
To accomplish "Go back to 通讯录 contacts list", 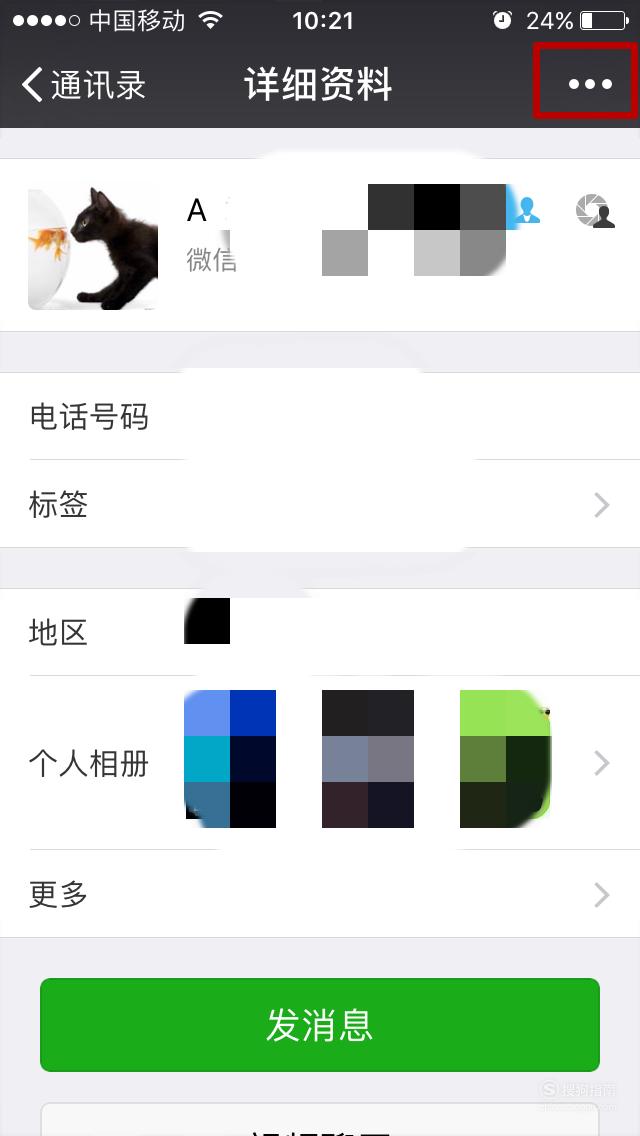I will pos(83,85).
